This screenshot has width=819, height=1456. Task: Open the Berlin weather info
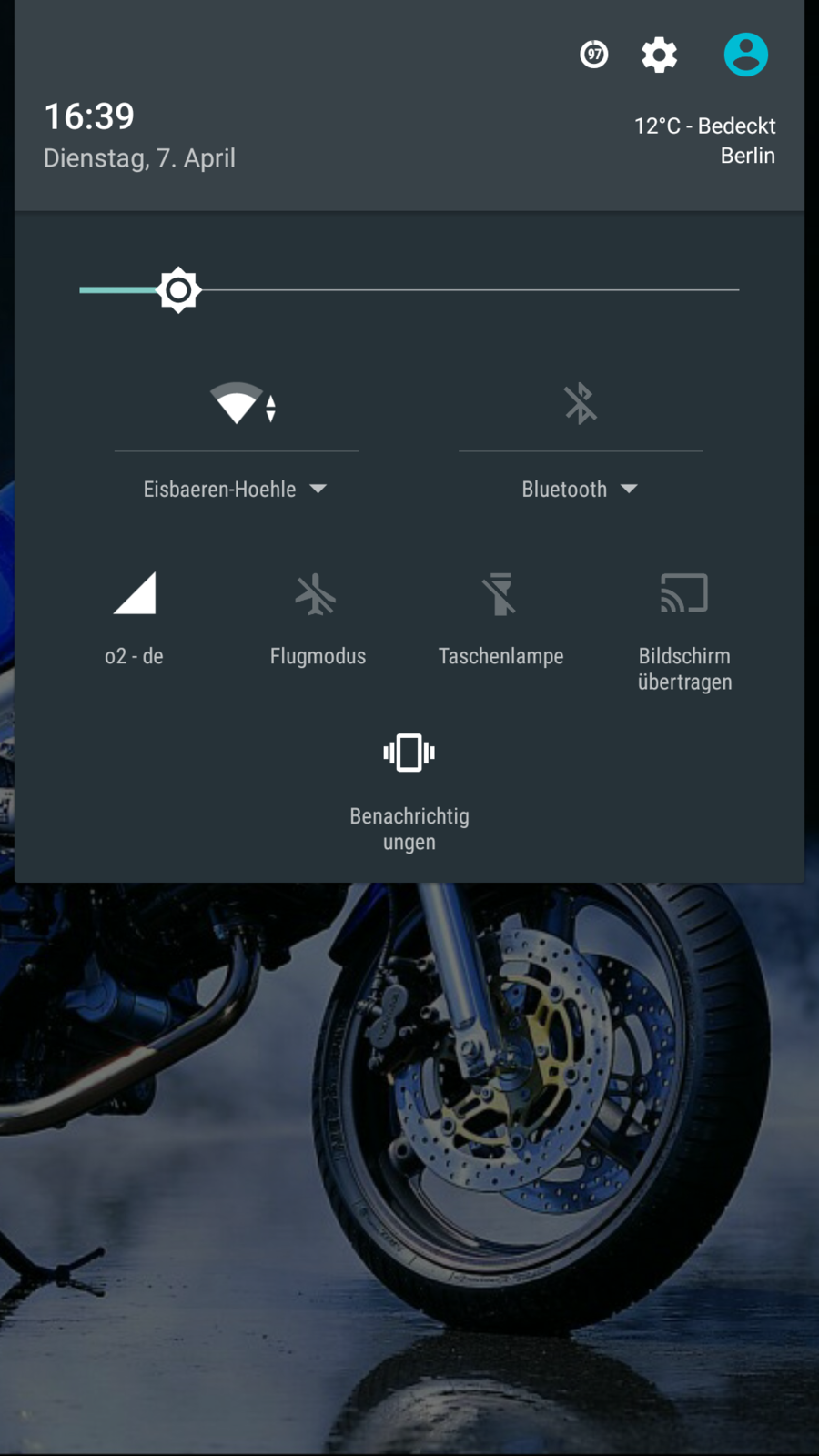coord(704,140)
